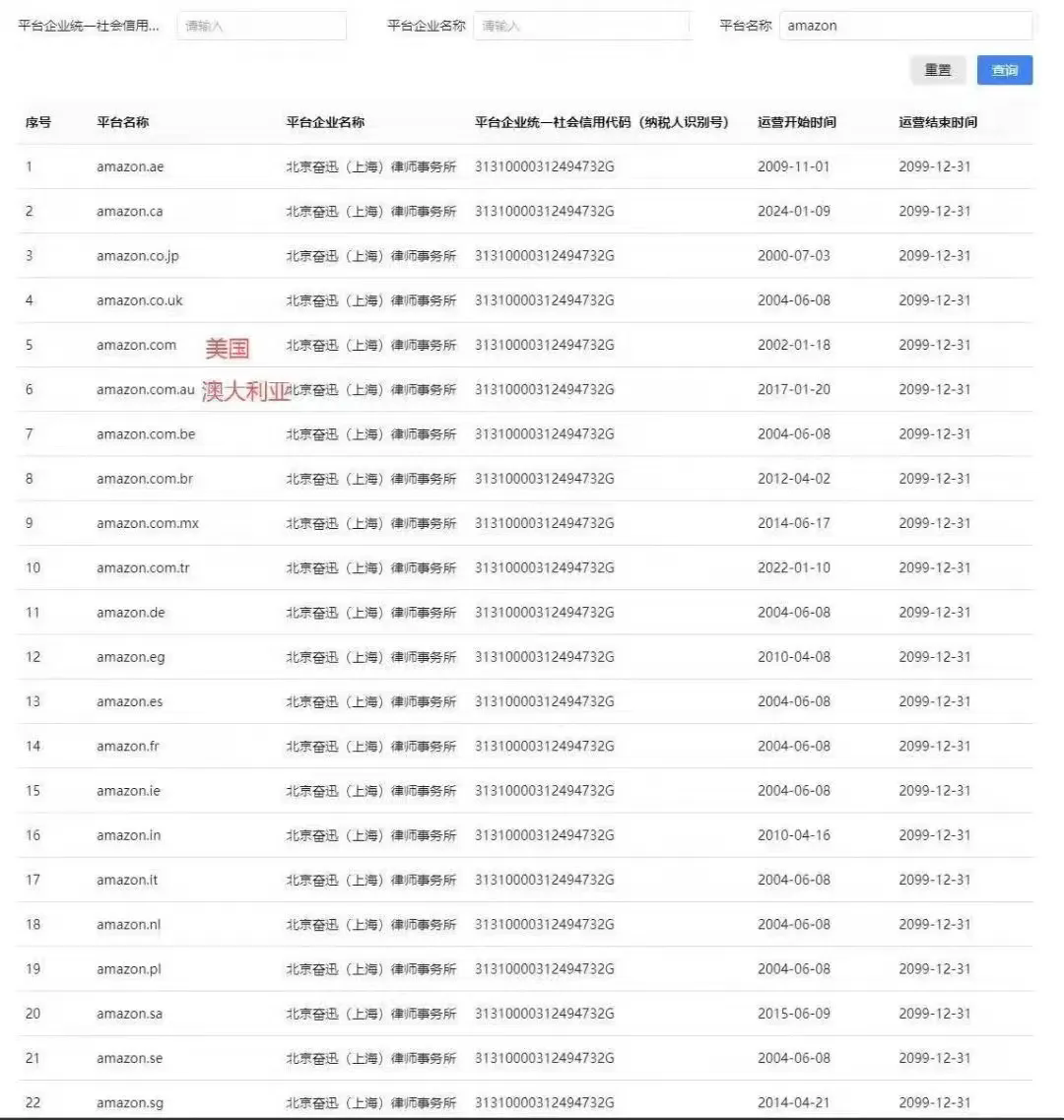Run the search with 查询

(1004, 70)
